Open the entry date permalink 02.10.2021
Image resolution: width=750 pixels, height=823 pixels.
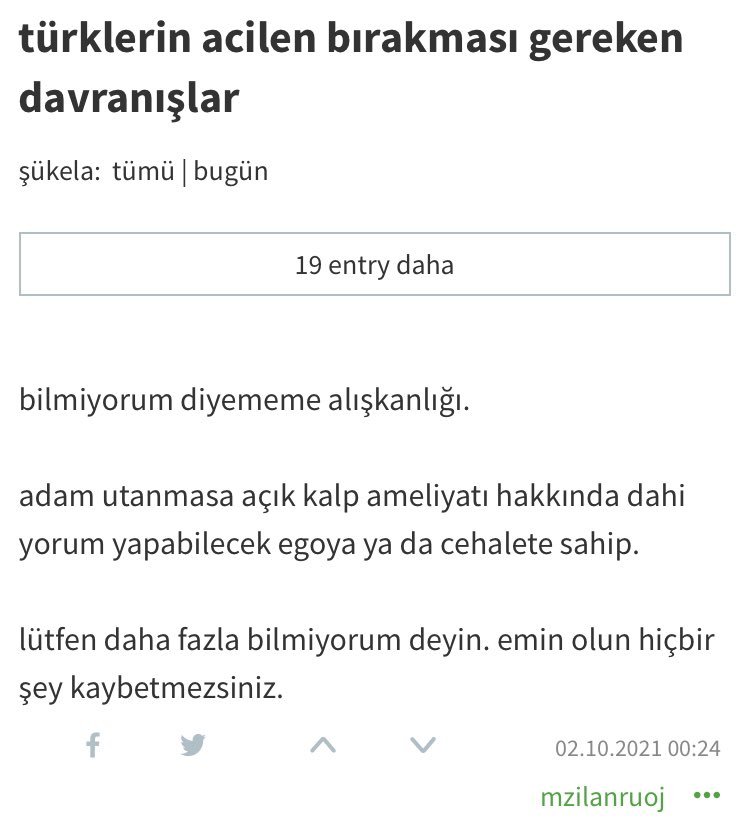click(x=638, y=747)
